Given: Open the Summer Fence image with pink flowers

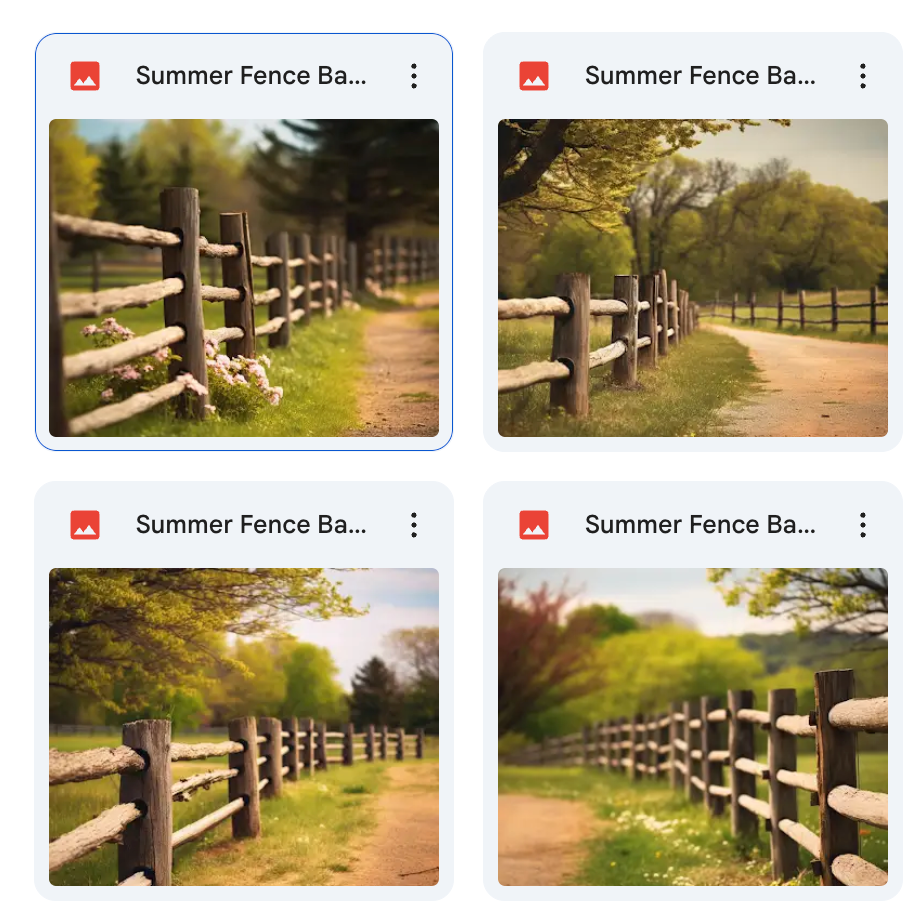Looking at the screenshot, I should (x=243, y=277).
